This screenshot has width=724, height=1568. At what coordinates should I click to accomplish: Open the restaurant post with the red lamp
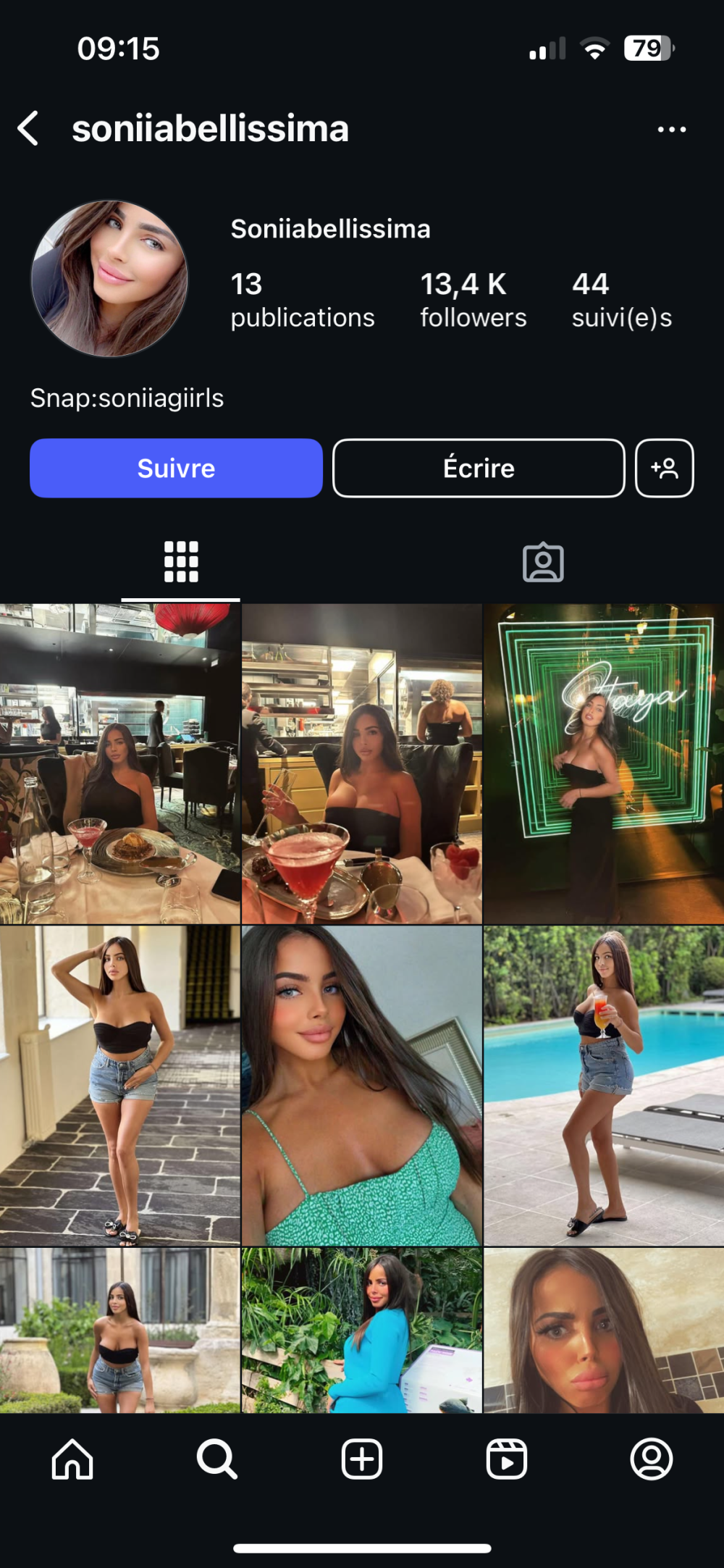click(119, 764)
